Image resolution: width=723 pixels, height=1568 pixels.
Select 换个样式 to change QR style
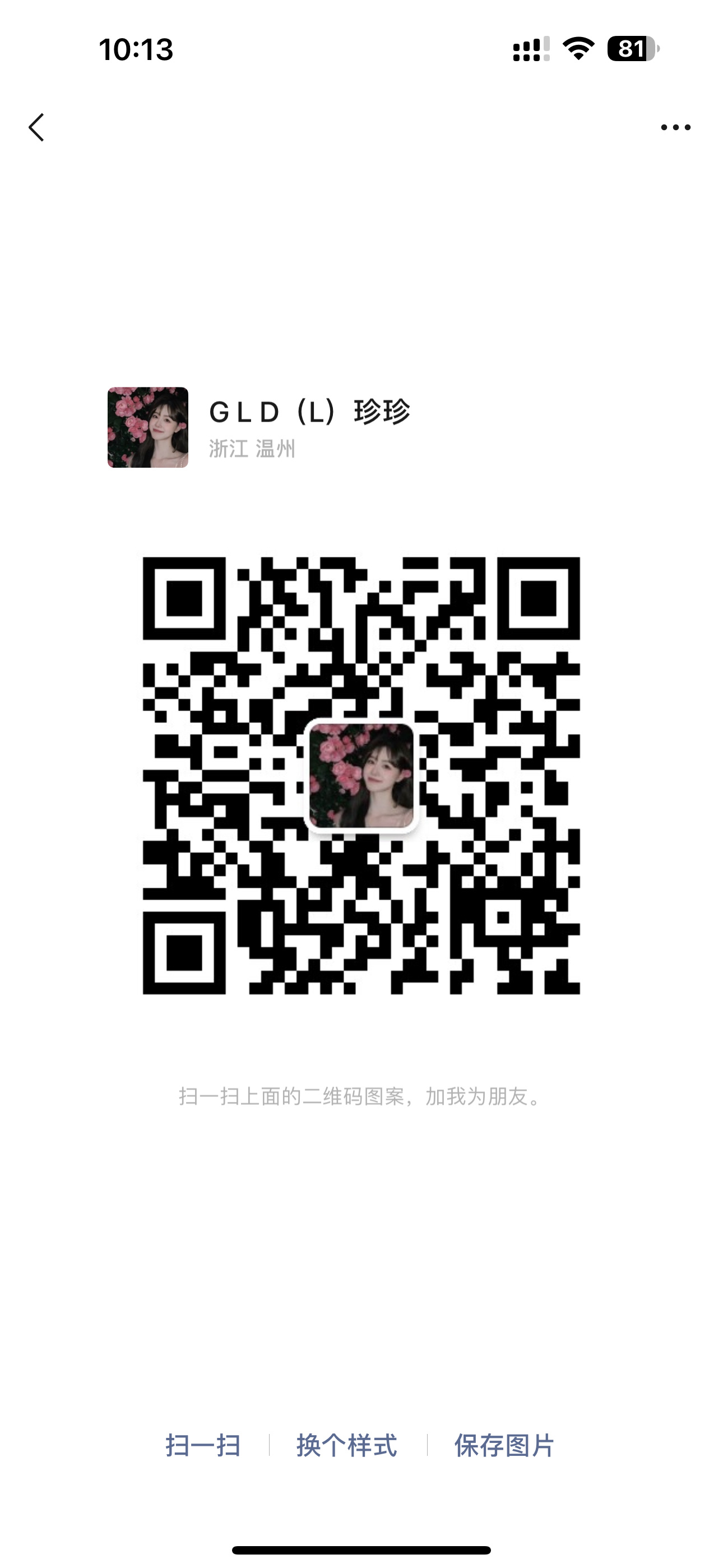pyautogui.click(x=347, y=1445)
